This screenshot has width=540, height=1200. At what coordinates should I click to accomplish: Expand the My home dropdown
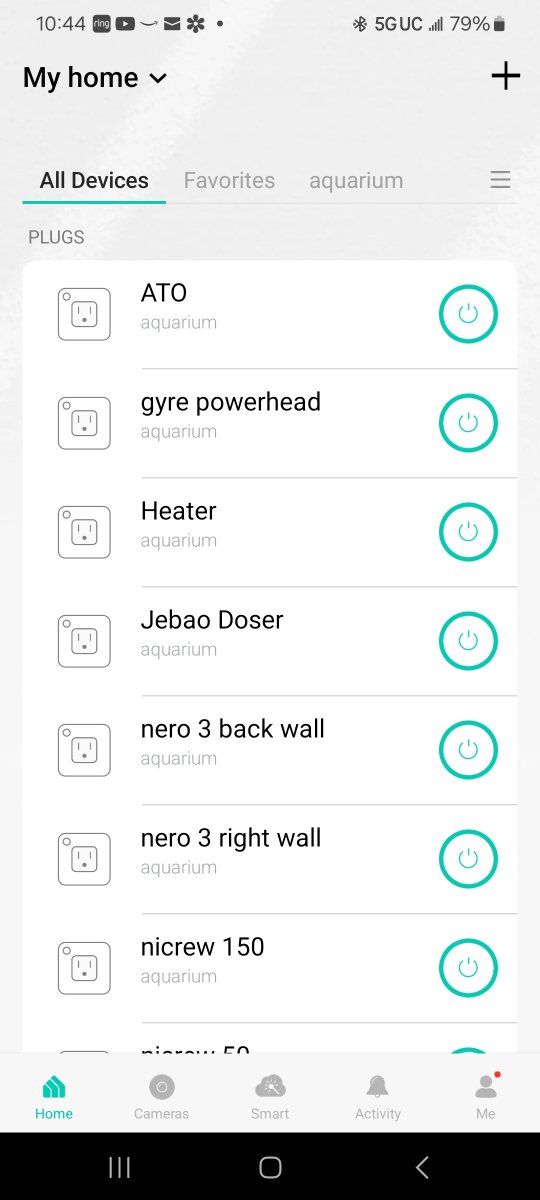click(95, 78)
